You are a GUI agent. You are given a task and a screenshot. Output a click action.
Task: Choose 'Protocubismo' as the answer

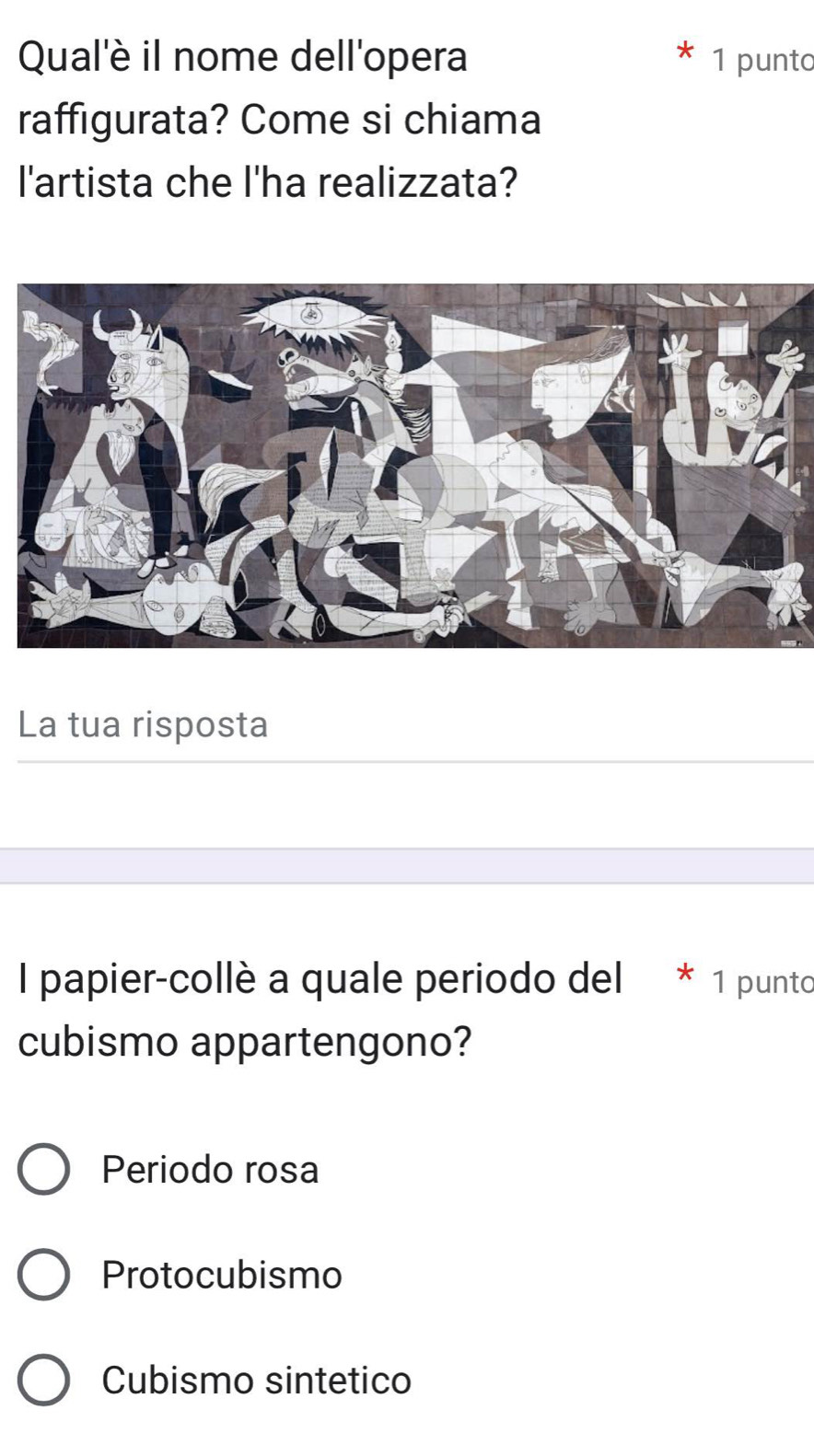click(x=43, y=1275)
